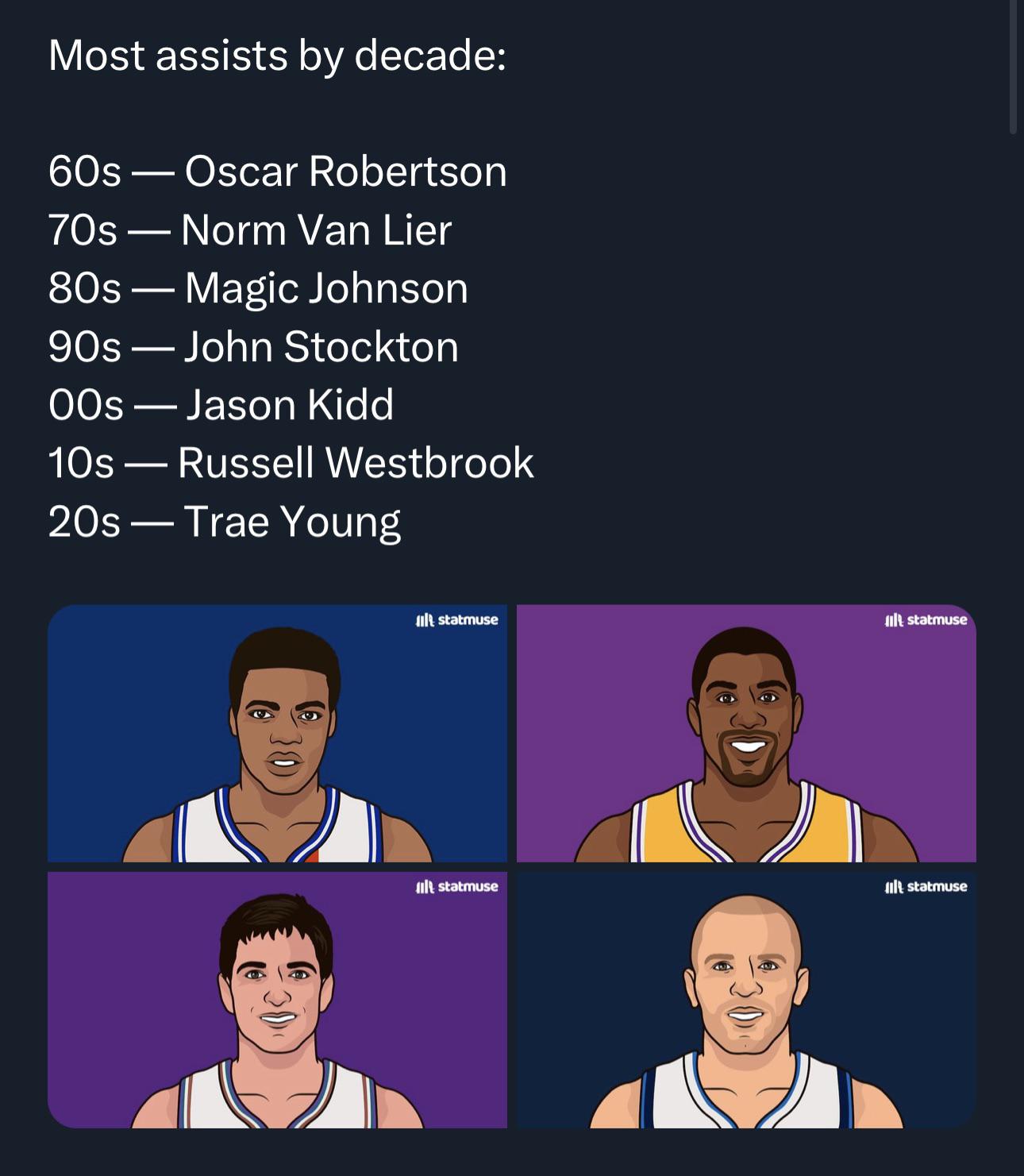Open the image with the yellow jersey player
This screenshot has height=1176, width=1024.
pyautogui.click(x=746, y=733)
